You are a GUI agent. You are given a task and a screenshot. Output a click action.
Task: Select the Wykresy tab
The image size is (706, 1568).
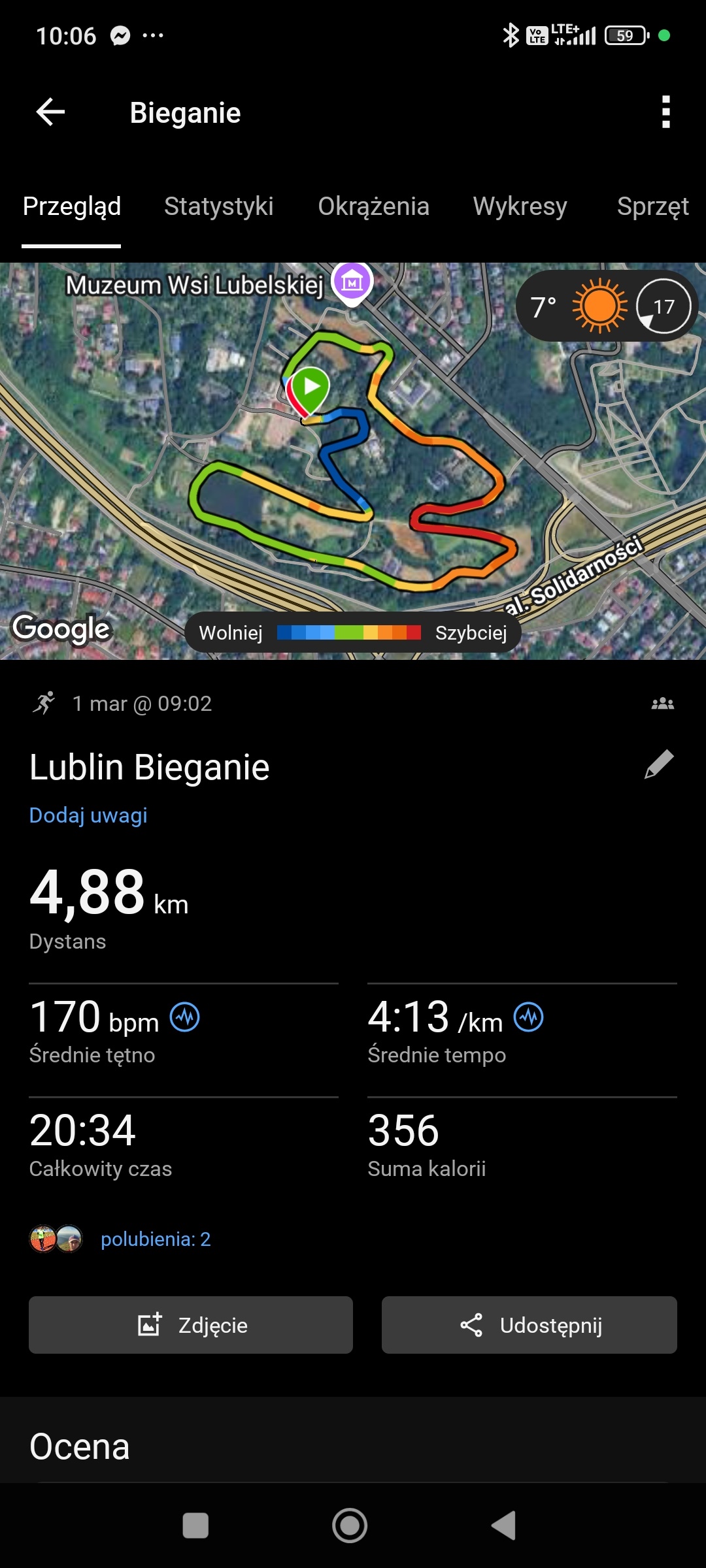520,206
